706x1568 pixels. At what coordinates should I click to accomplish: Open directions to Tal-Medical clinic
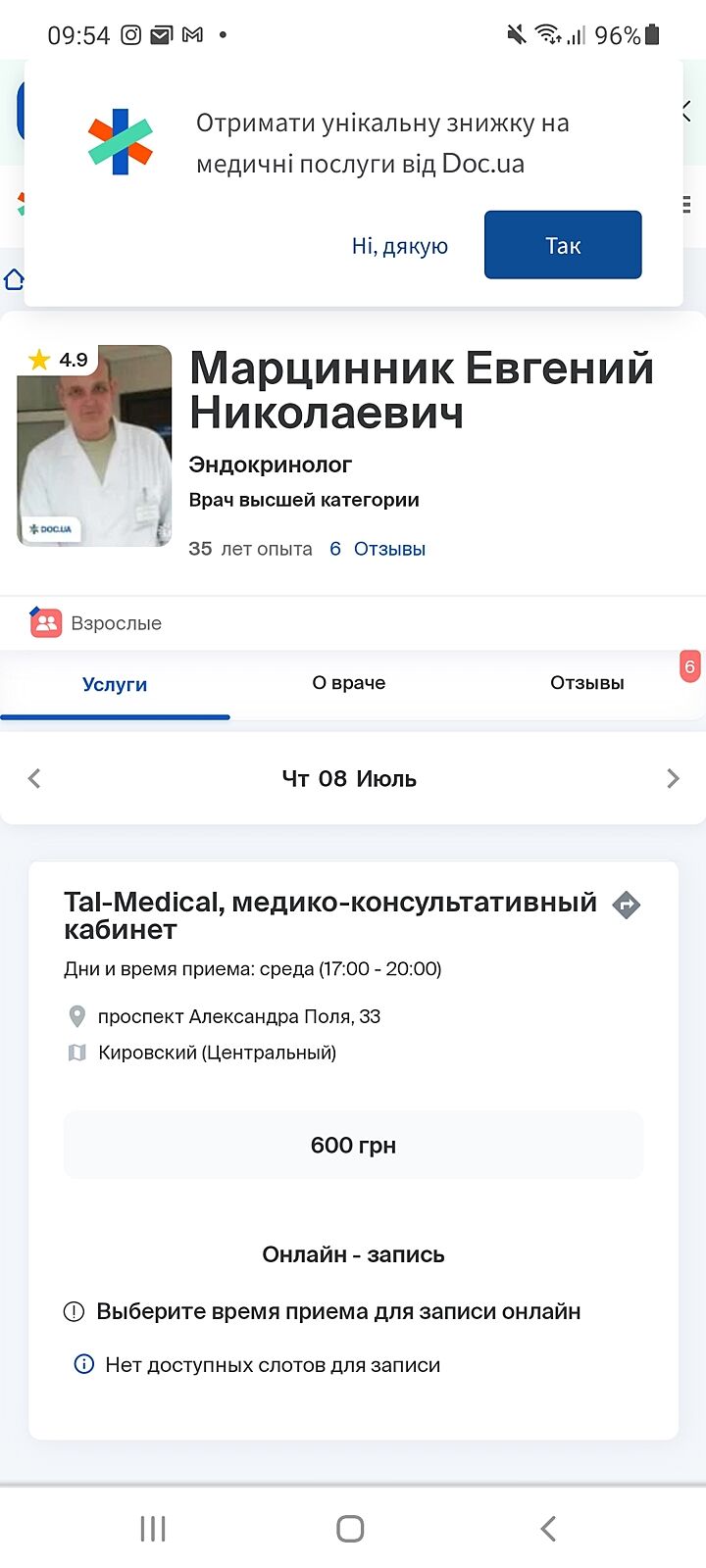(x=626, y=905)
